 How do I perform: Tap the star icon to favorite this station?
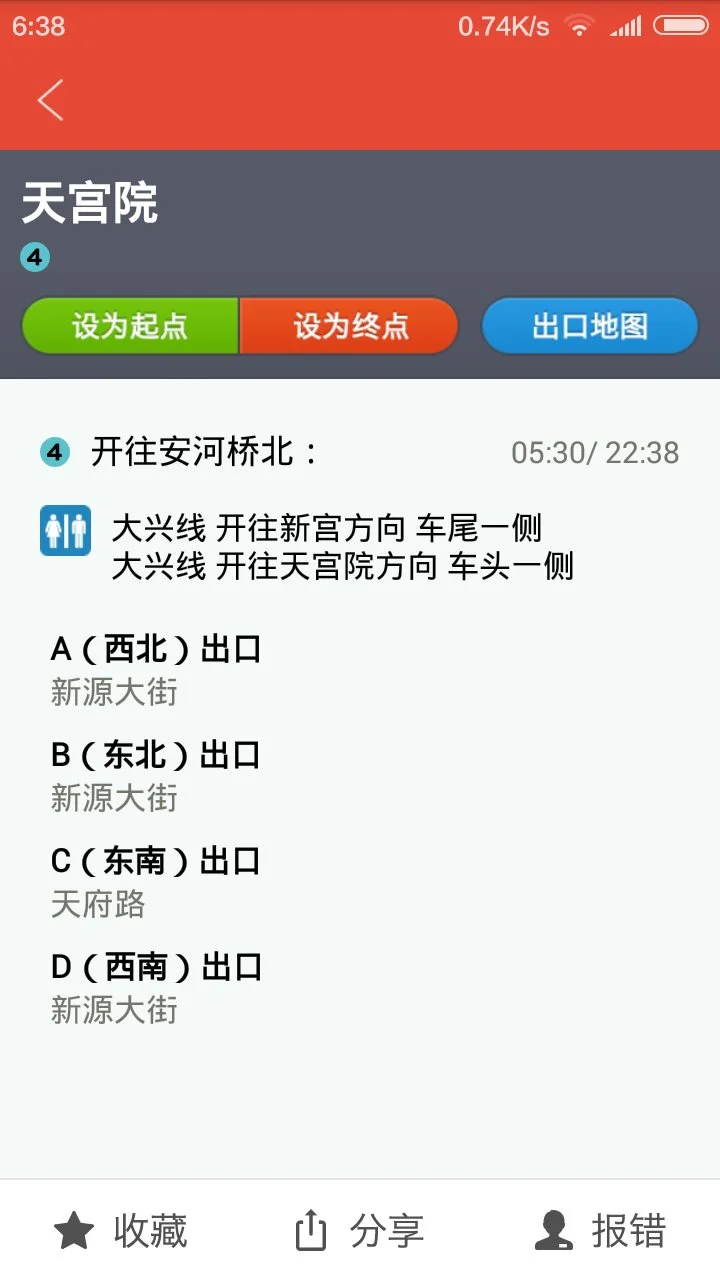coord(75,1231)
